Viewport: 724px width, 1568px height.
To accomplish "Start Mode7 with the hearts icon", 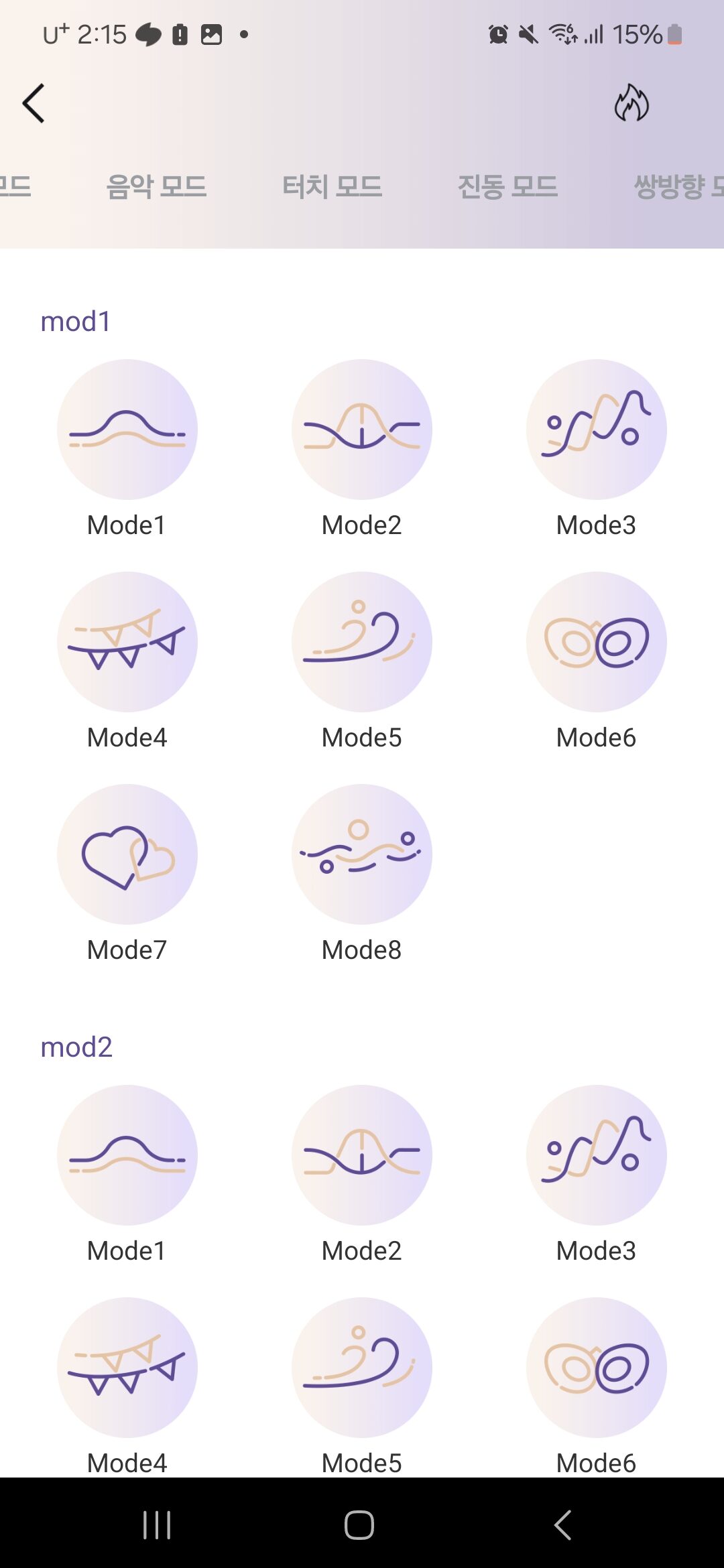I will pyautogui.click(x=127, y=854).
